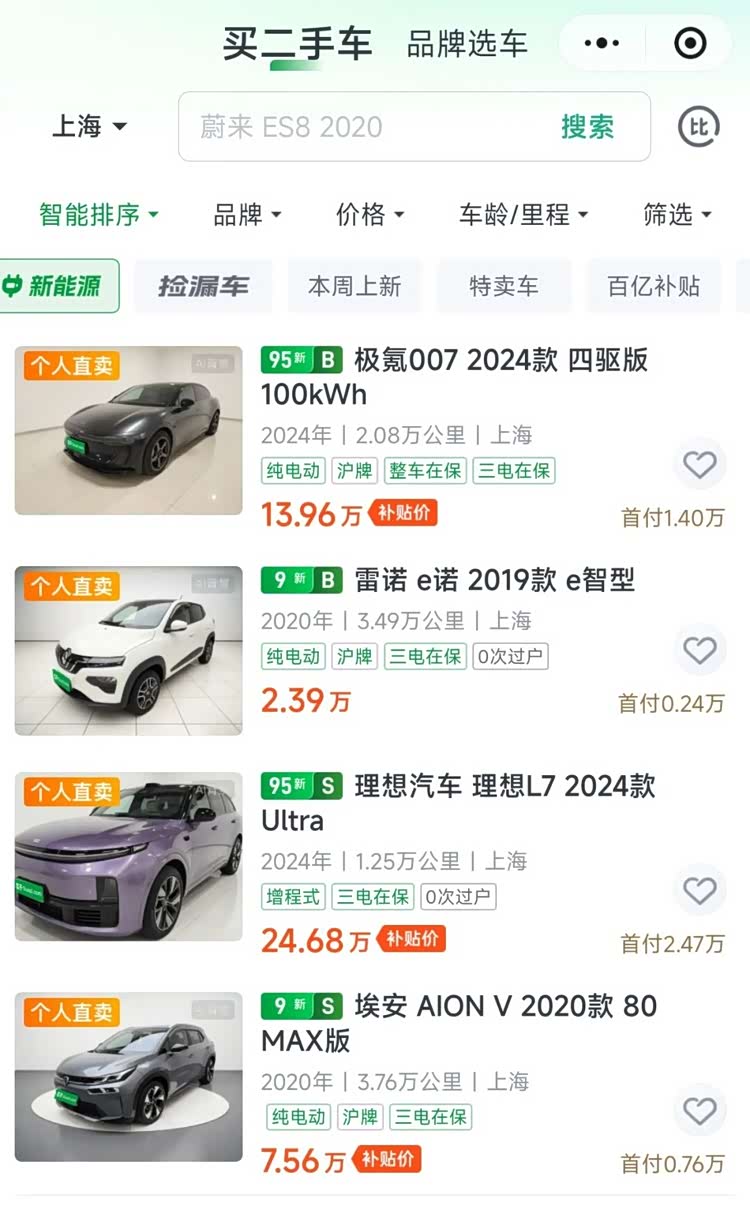
Task: Expand the 品牌 filter dropdown
Action: (247, 214)
